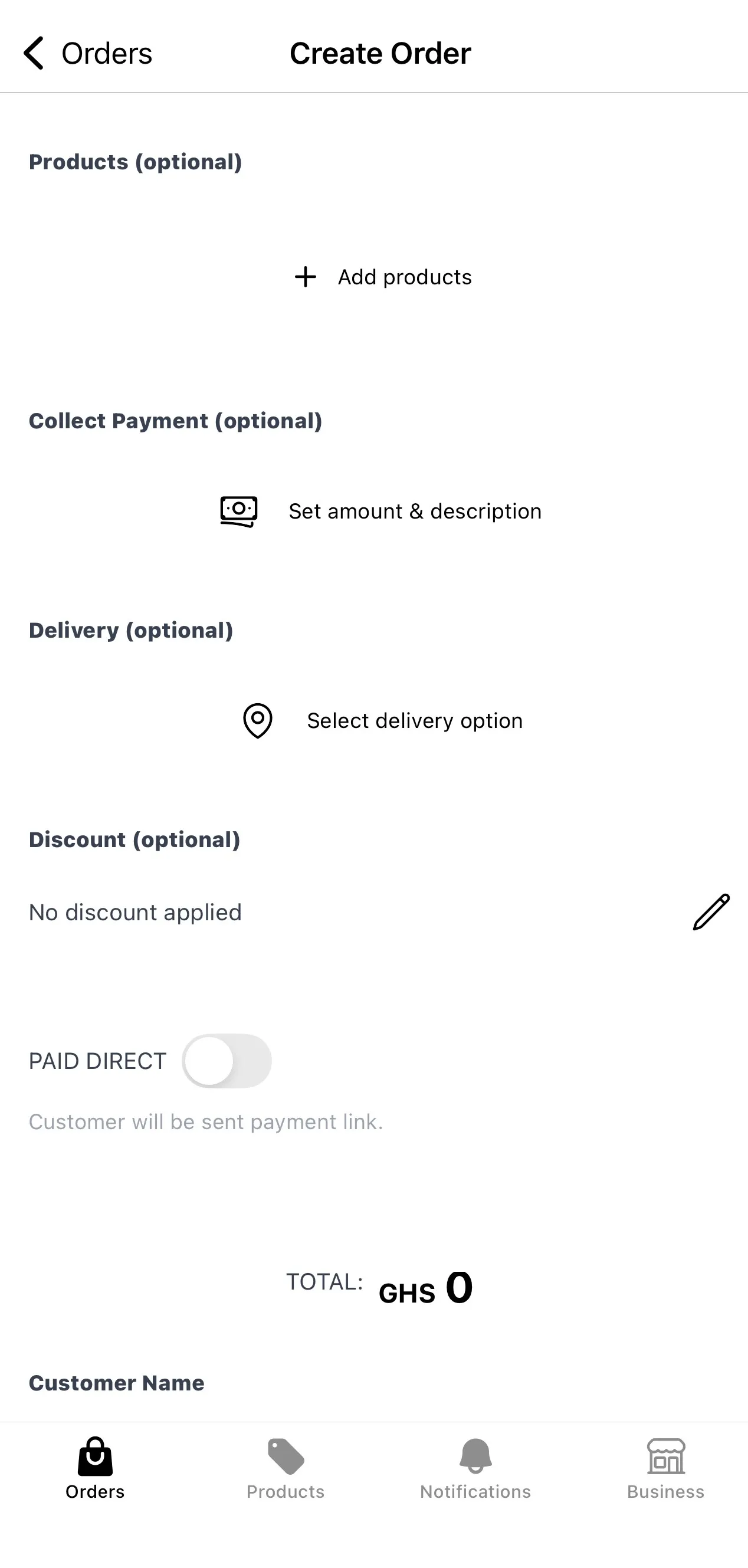Open Select delivery option

tap(415, 721)
